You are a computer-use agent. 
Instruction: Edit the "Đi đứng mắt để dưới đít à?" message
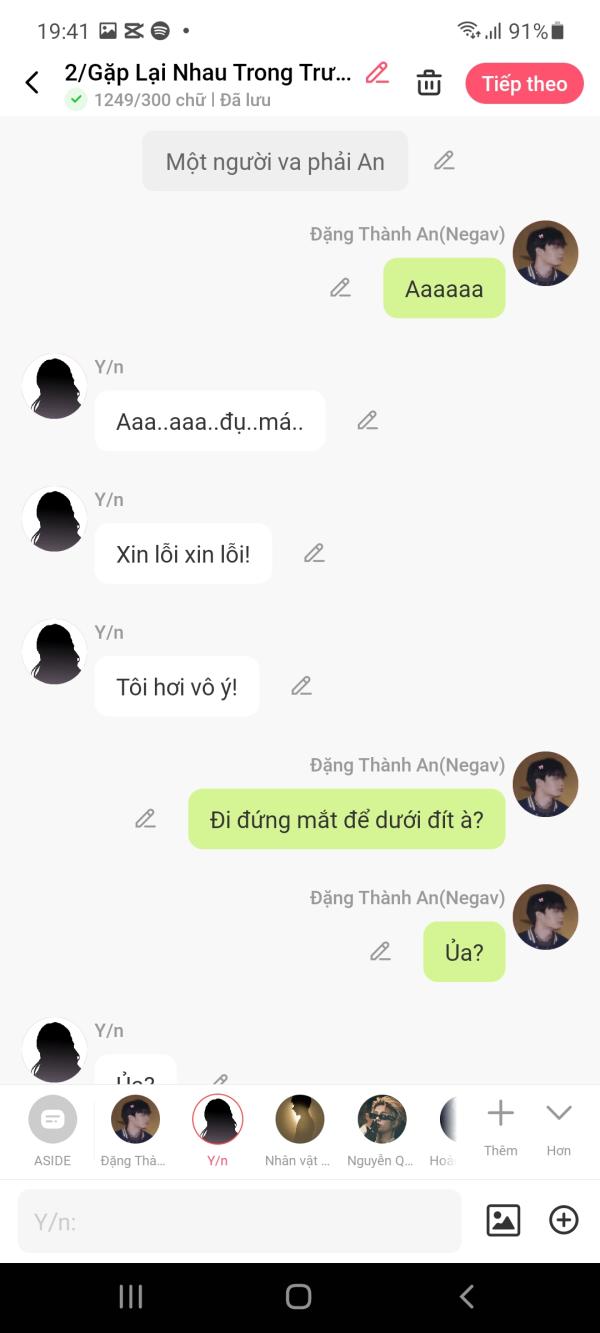pyautogui.click(x=146, y=819)
